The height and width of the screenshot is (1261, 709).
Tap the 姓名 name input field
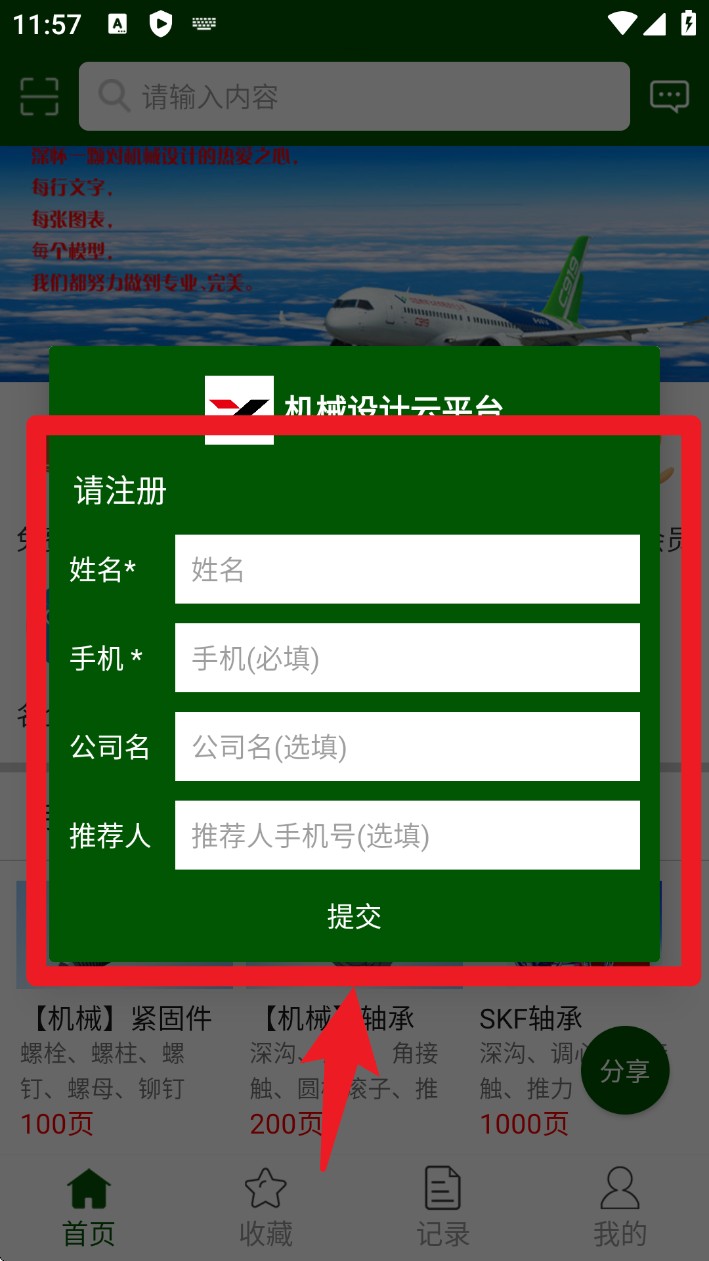tap(407, 569)
